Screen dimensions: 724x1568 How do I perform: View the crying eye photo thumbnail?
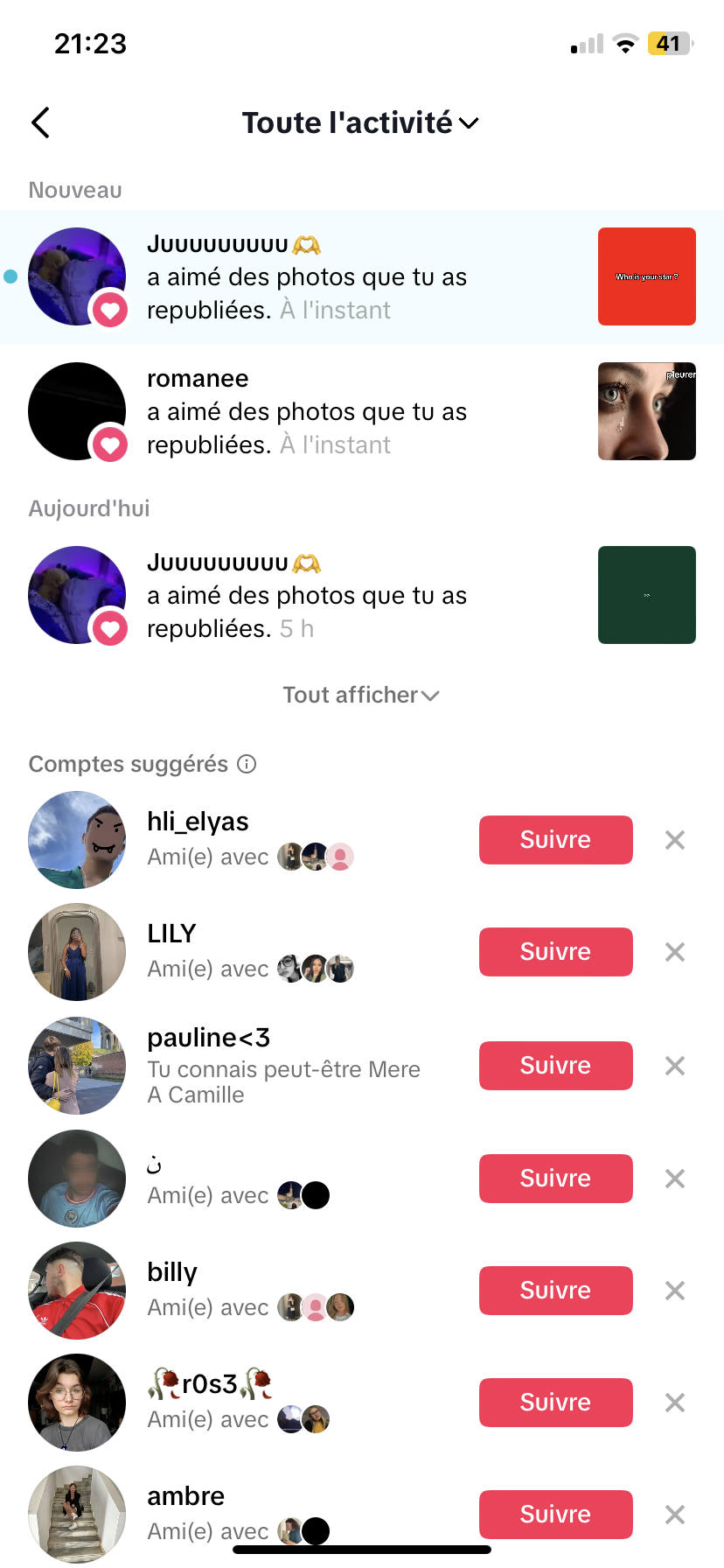coord(646,411)
